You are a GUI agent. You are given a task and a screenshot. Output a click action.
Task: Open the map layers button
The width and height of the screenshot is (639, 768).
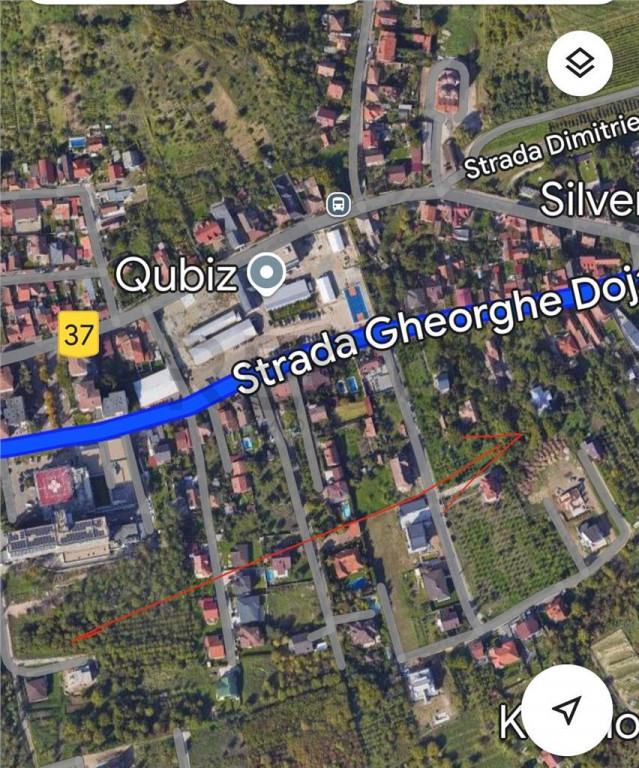(580, 63)
